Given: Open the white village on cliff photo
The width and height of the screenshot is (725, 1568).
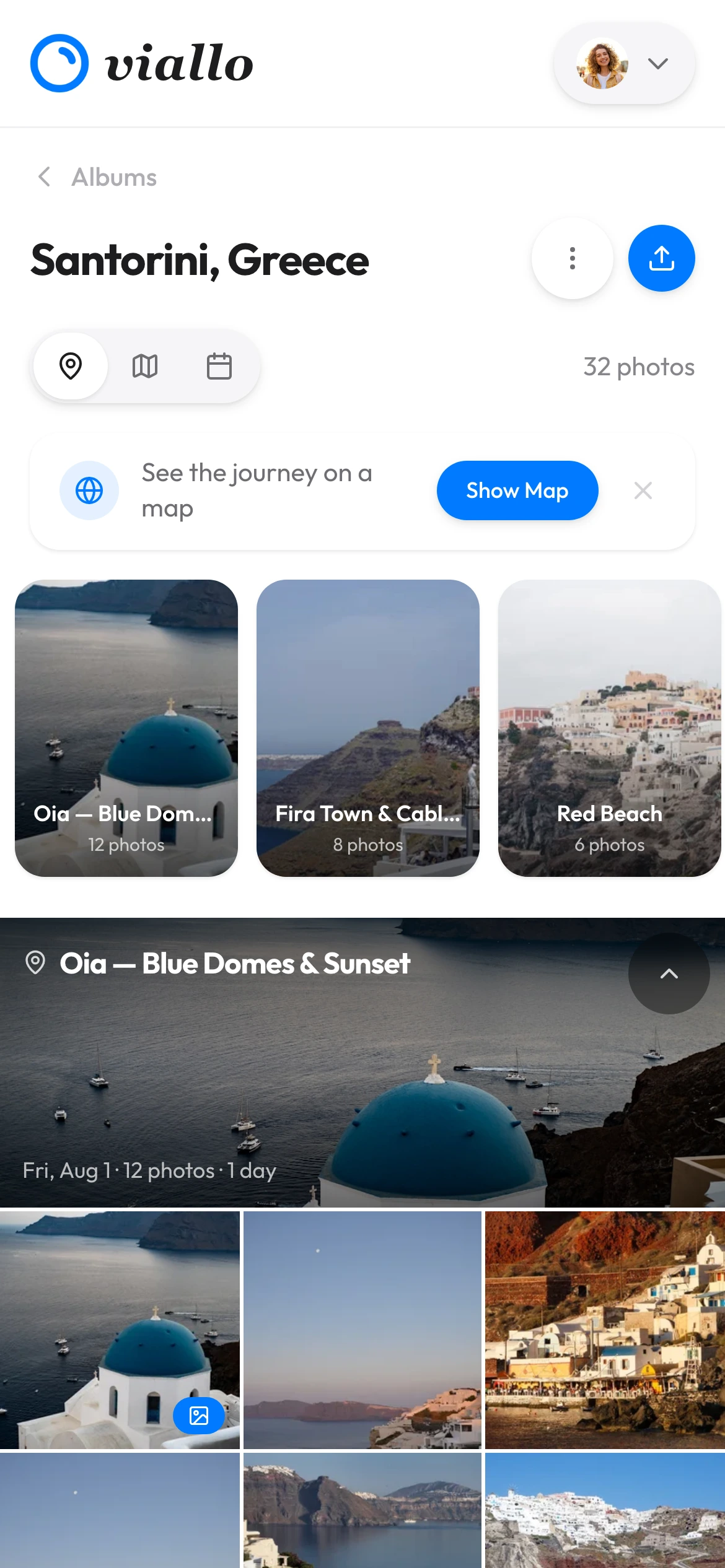Looking at the screenshot, I should coord(605,1511).
